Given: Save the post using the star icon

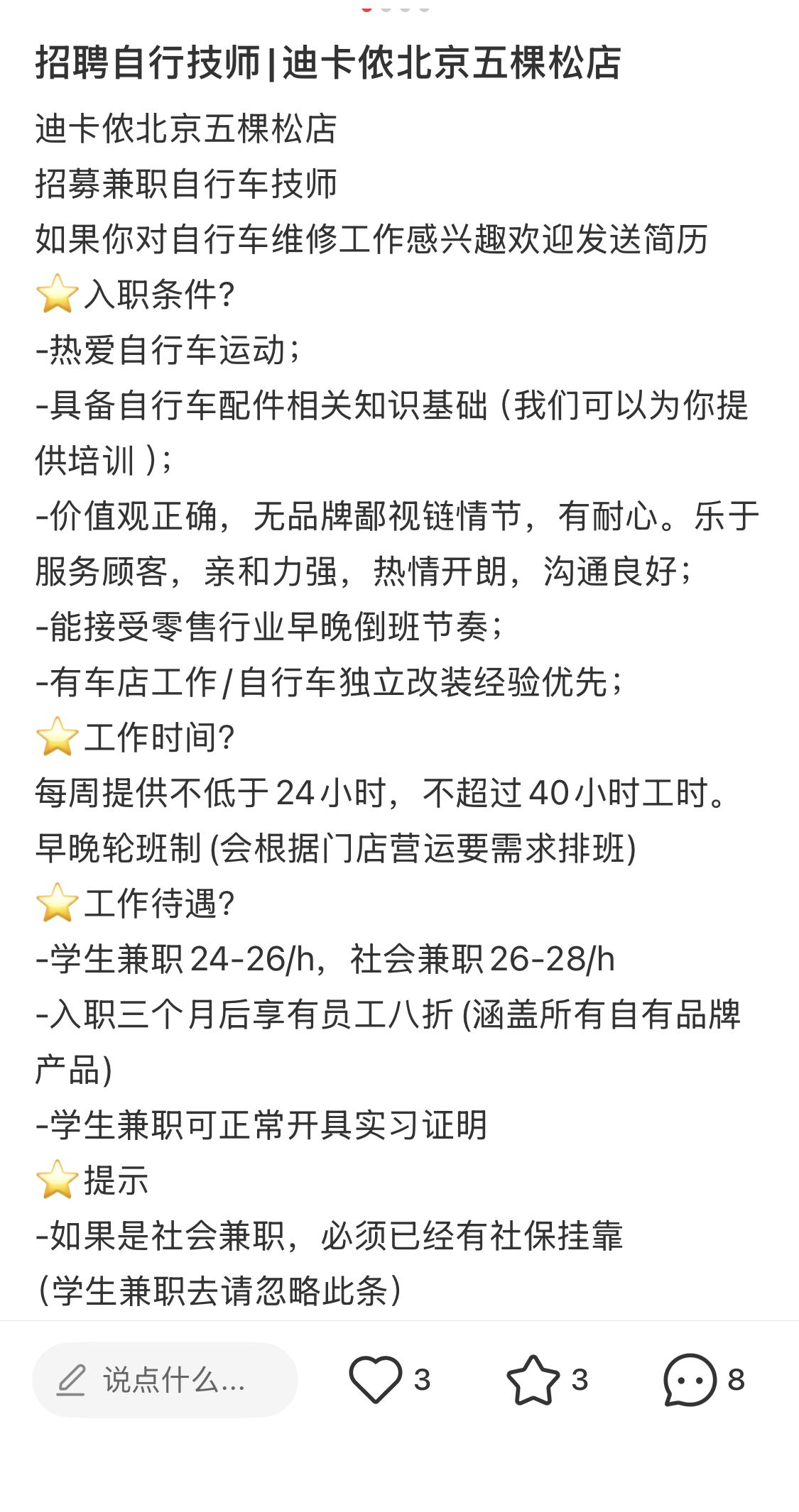Looking at the screenshot, I should (533, 1380).
